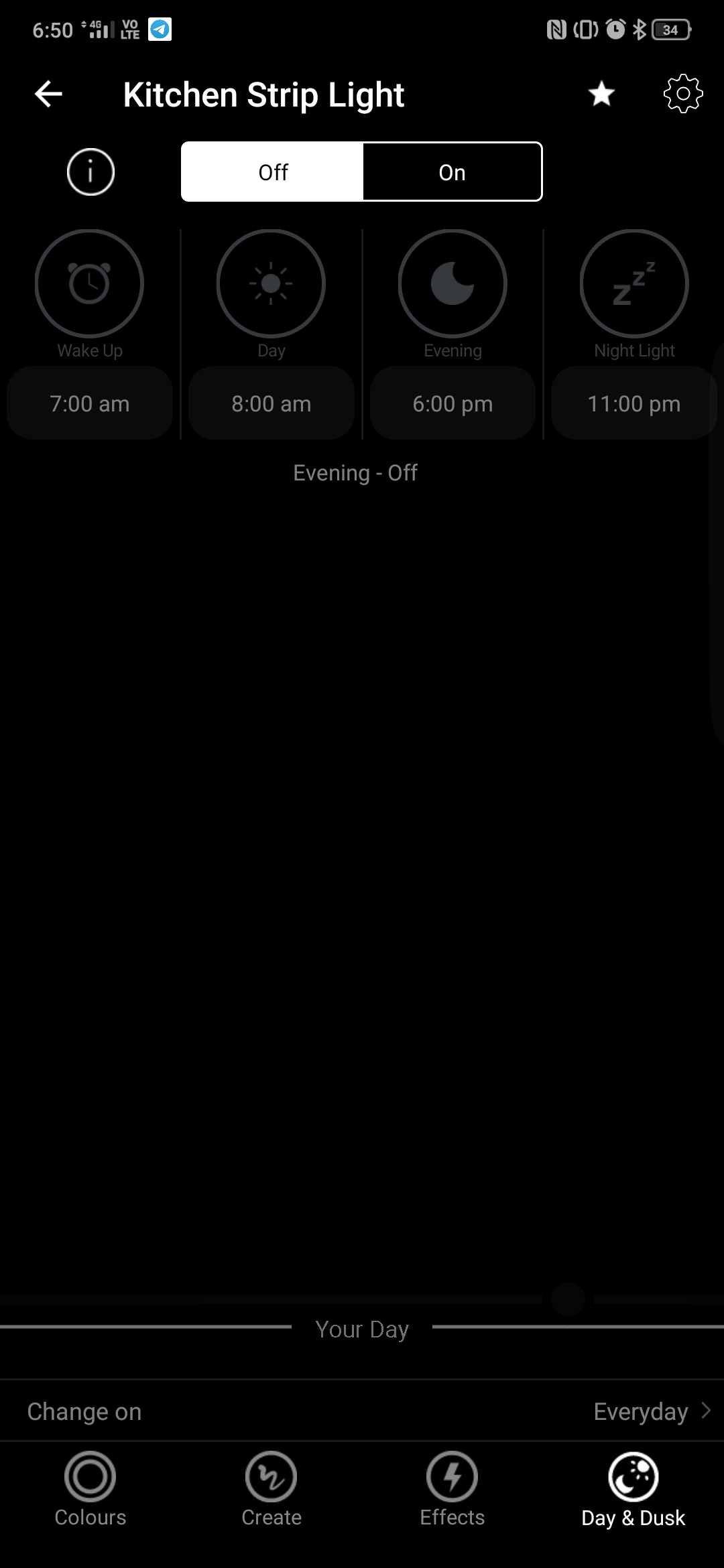Switch to the Create tab

click(271, 1489)
